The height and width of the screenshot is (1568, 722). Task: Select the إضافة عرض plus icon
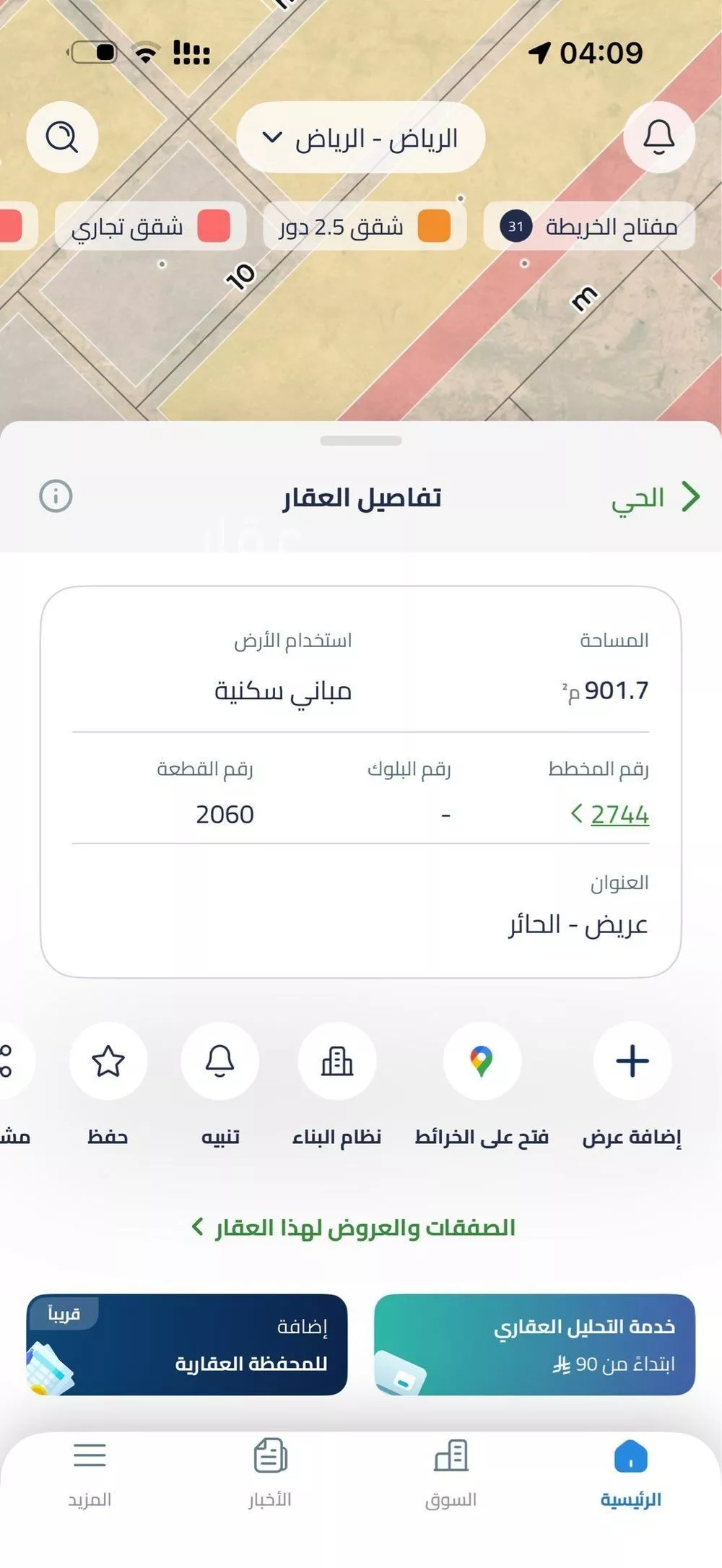click(x=632, y=1061)
